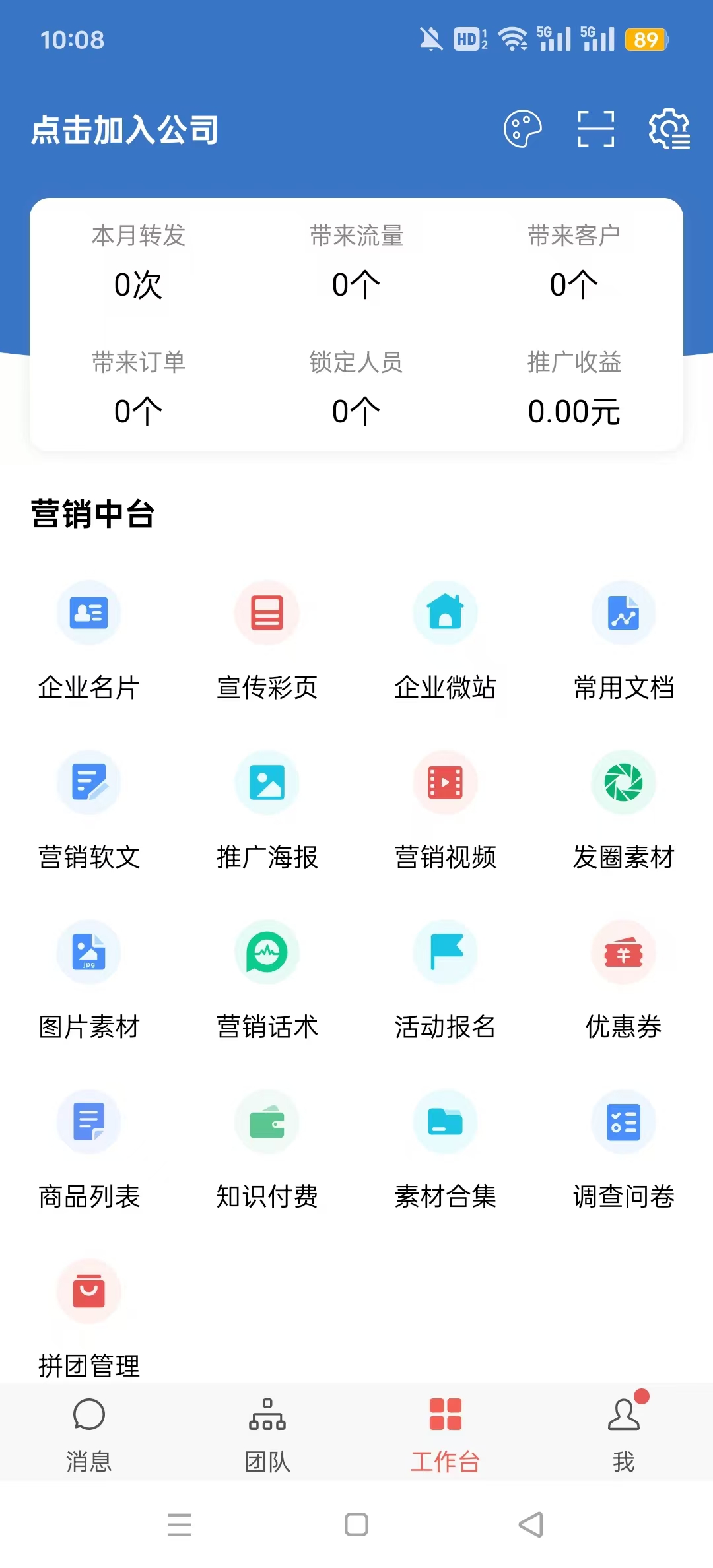Viewport: 713px width, 1568px height.
Task: Tap 点击加入公司 to join a company
Action: (125, 129)
